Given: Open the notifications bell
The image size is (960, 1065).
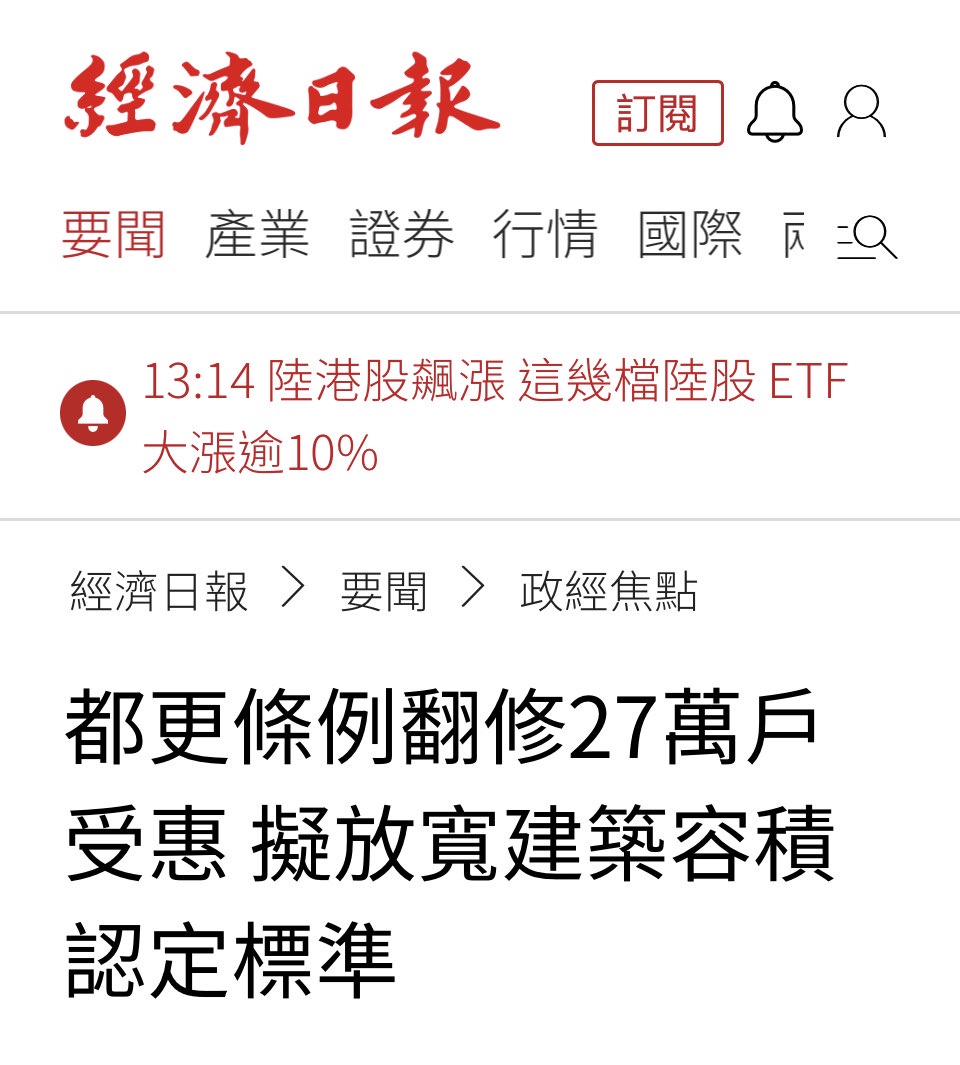Looking at the screenshot, I should pos(775,112).
